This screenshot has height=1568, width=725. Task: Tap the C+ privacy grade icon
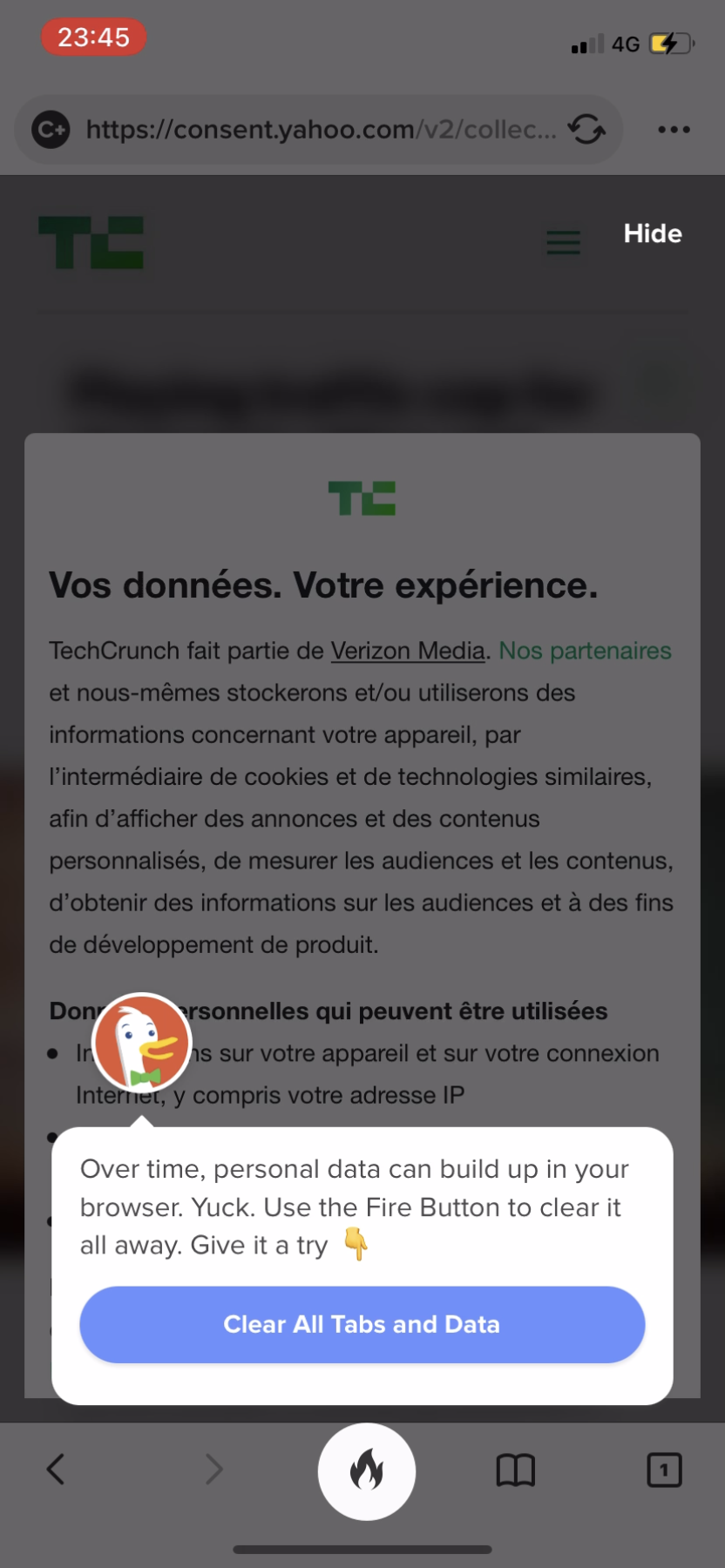[50, 129]
